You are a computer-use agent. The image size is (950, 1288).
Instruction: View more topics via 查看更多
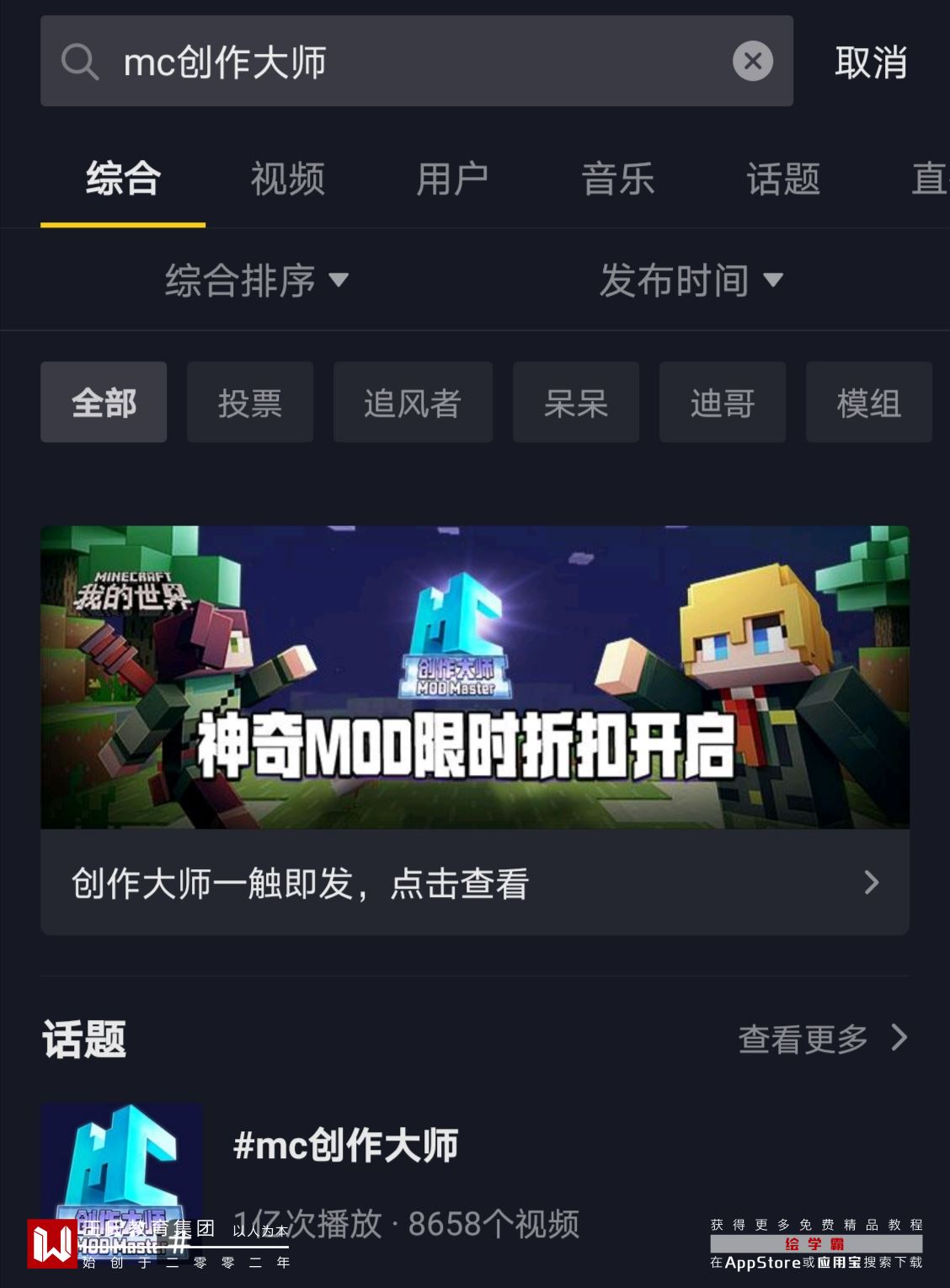[822, 1039]
